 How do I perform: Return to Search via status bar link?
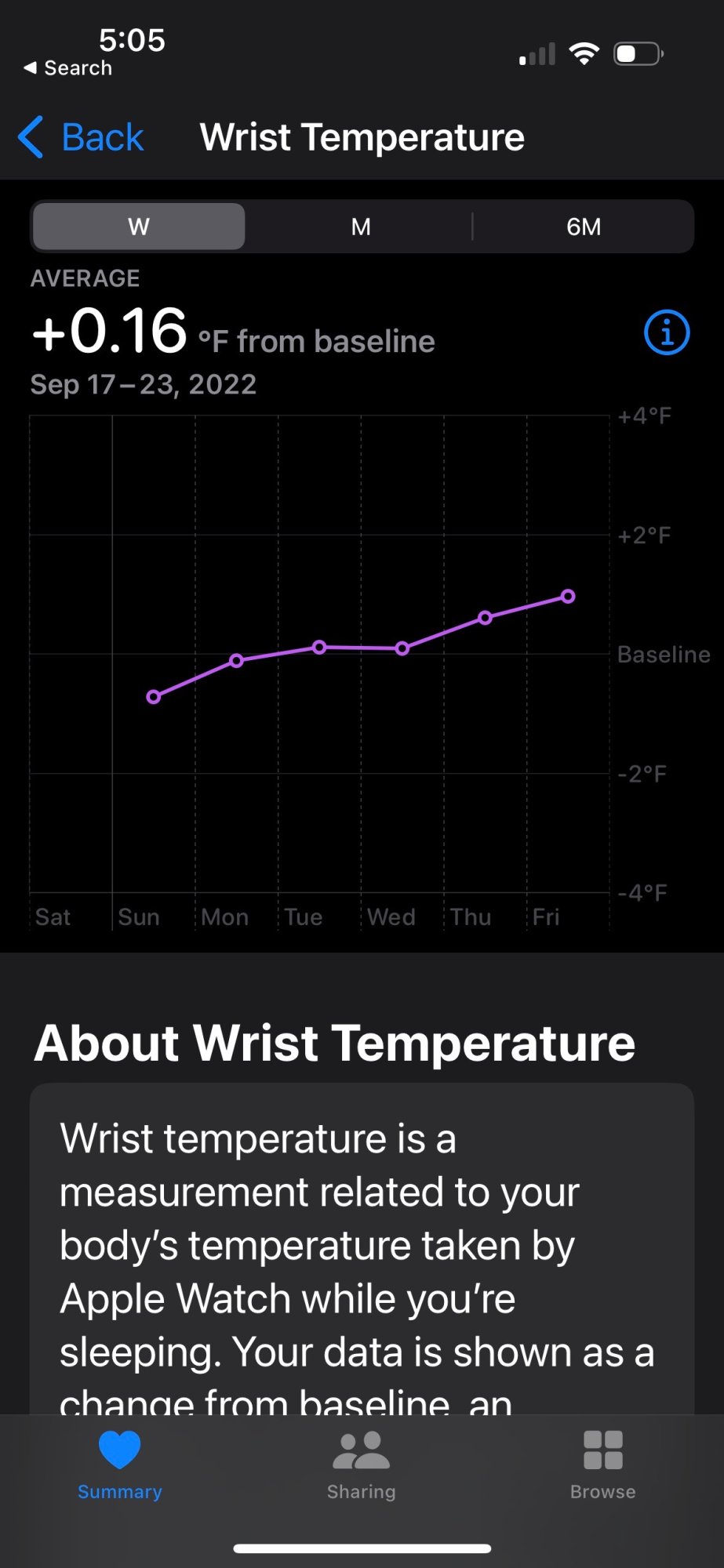coord(69,68)
